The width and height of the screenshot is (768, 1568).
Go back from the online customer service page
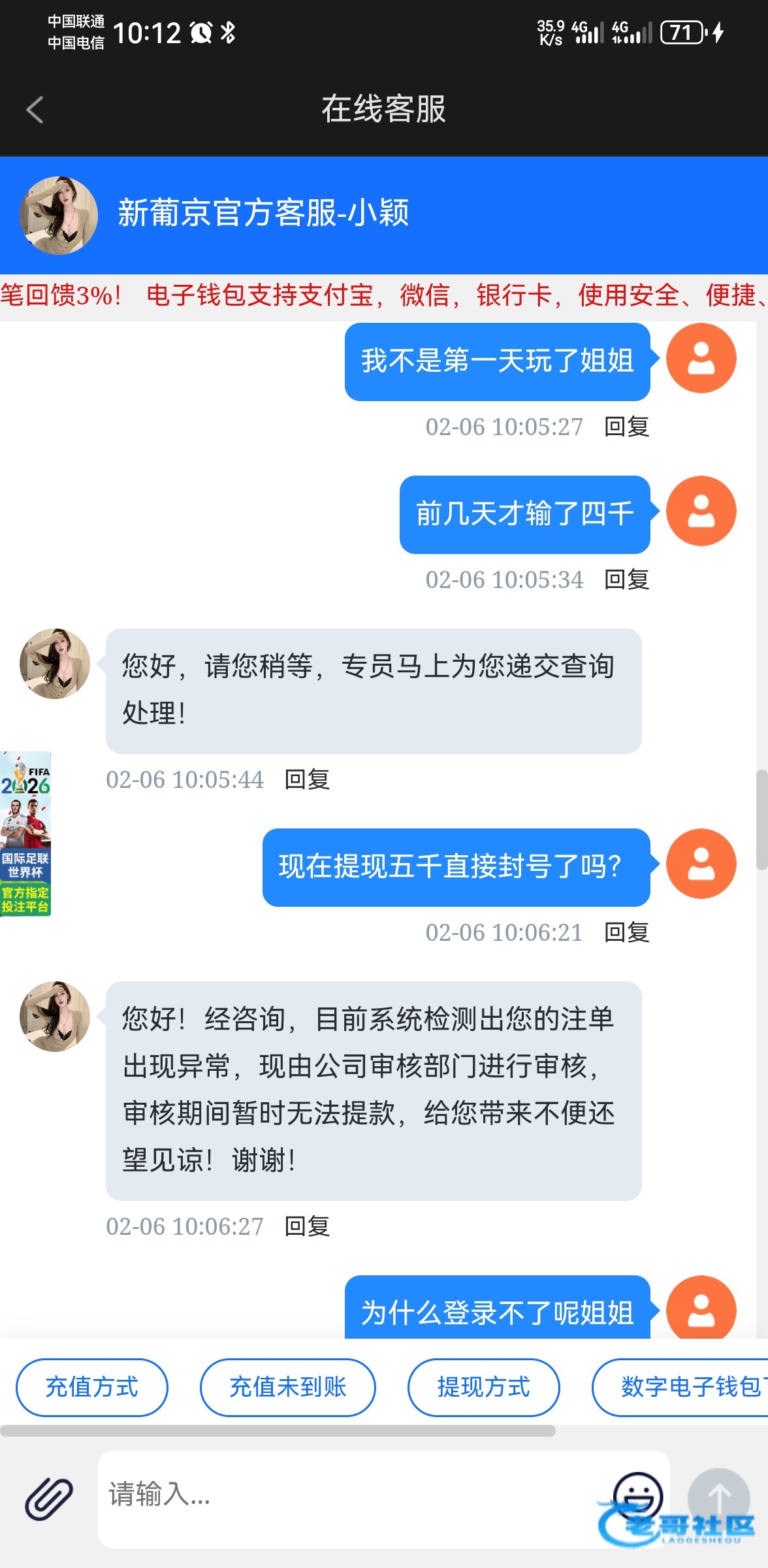point(35,110)
